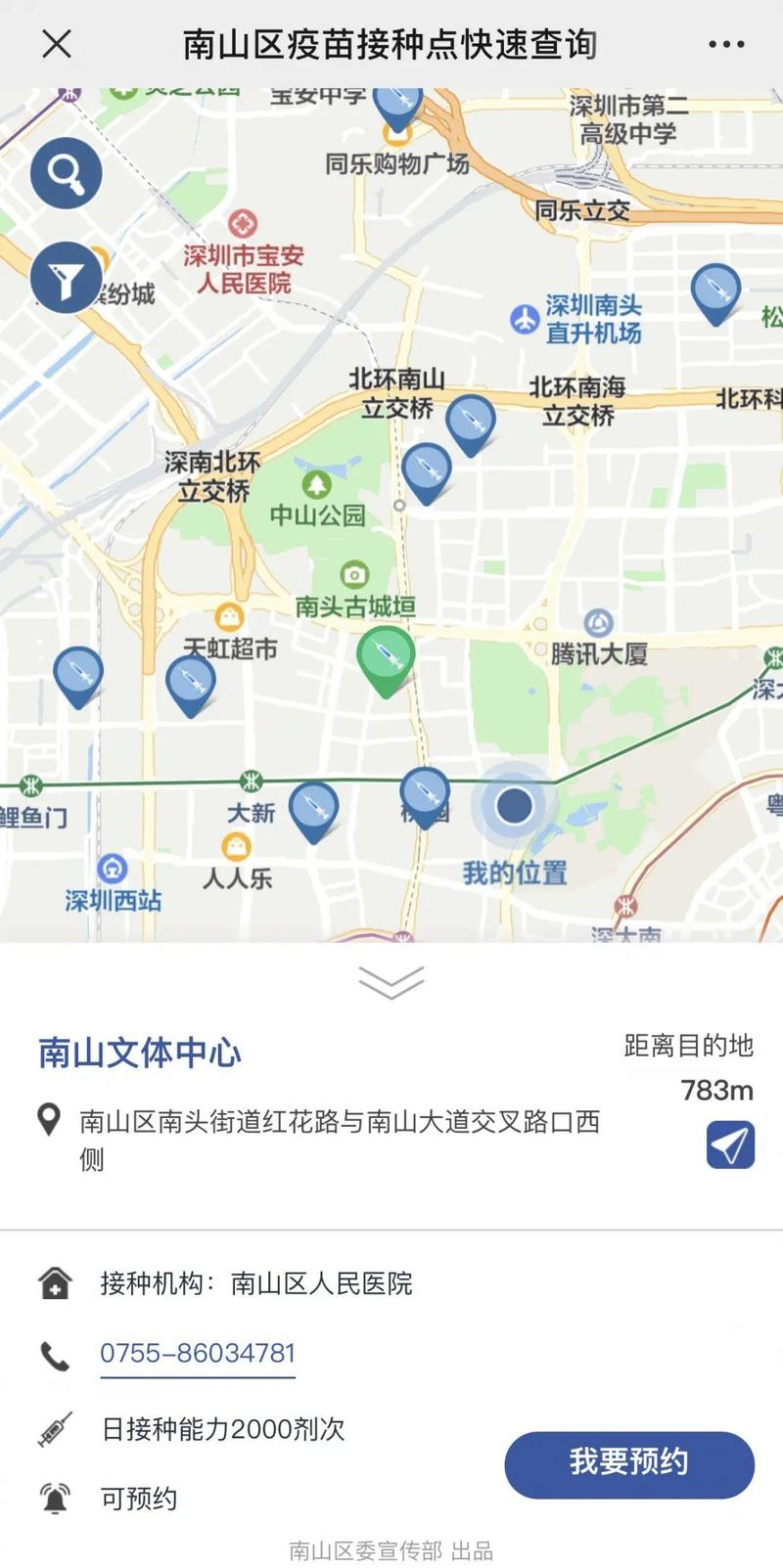
Task: Collapse the site details panel with the double chevron
Action: (391, 981)
